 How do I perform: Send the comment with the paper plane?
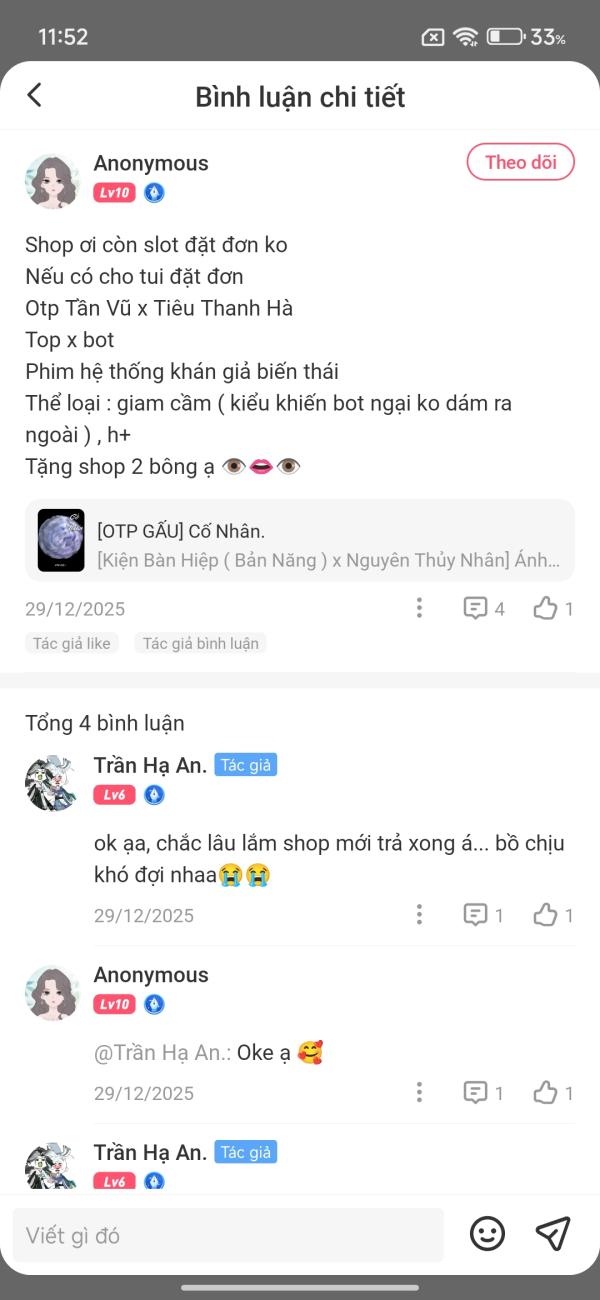[x=553, y=1235]
